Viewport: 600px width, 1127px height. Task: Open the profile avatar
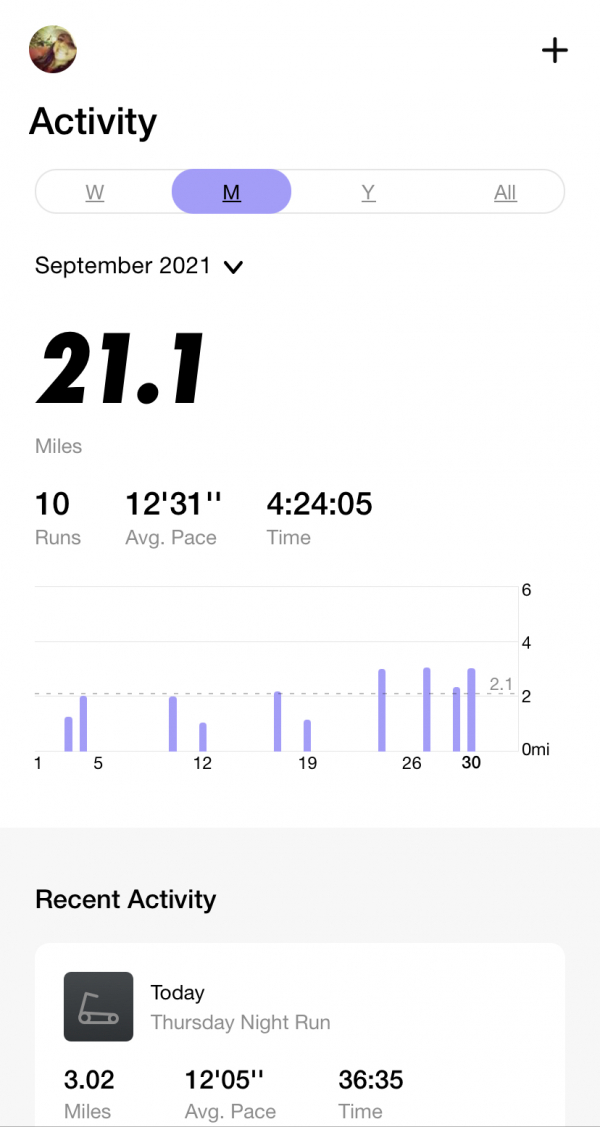tap(52, 50)
